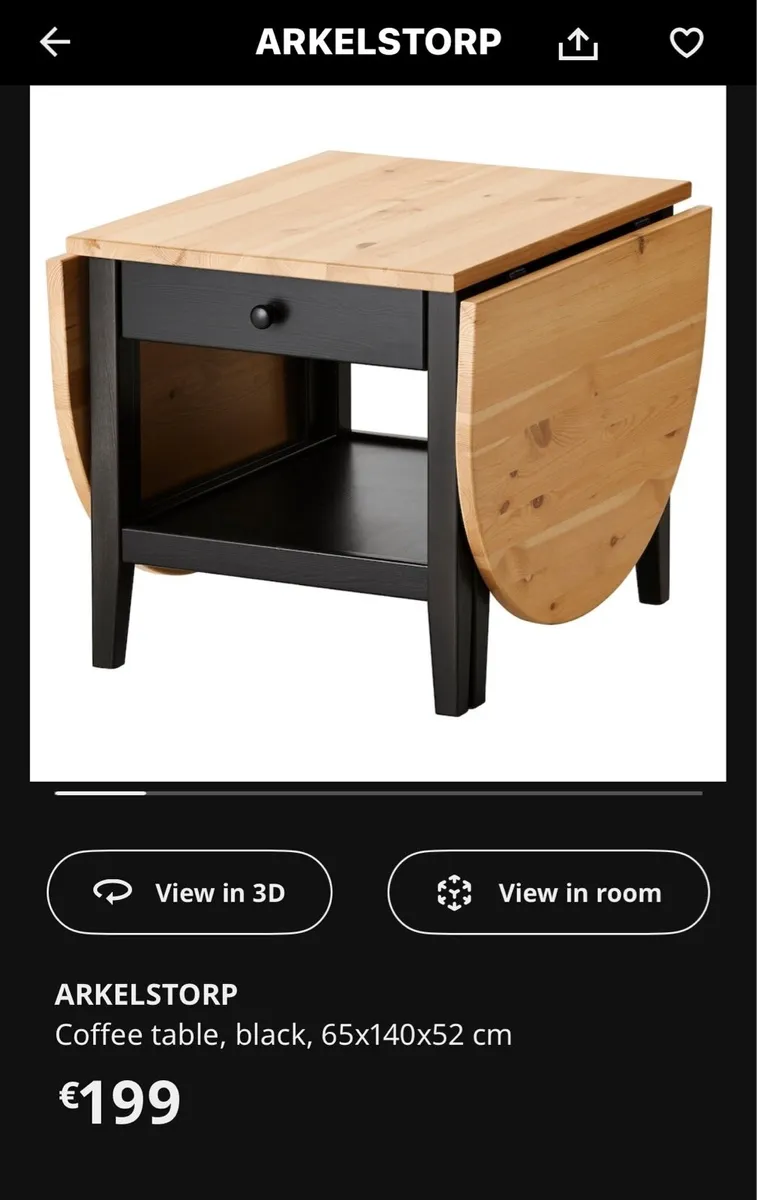Tap the View in 3D button

point(189,892)
